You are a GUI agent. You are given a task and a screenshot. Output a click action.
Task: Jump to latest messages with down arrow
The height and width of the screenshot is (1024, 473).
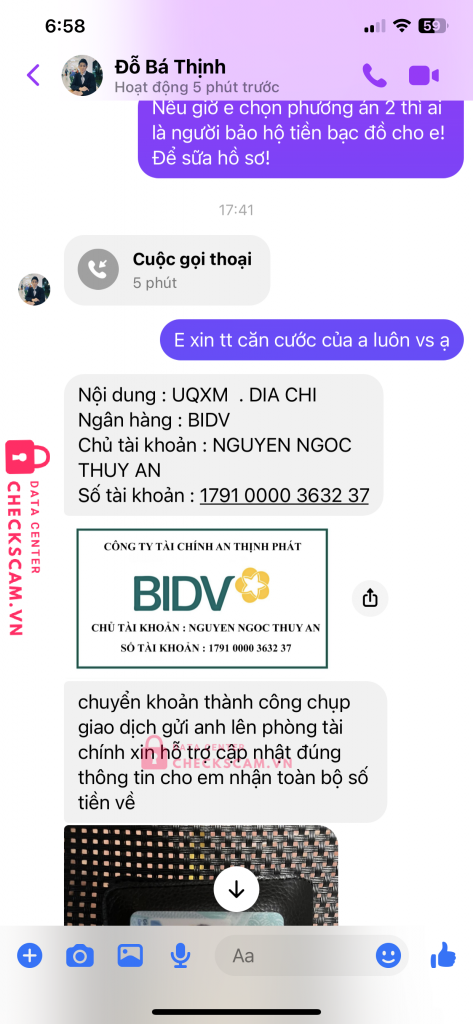236,889
